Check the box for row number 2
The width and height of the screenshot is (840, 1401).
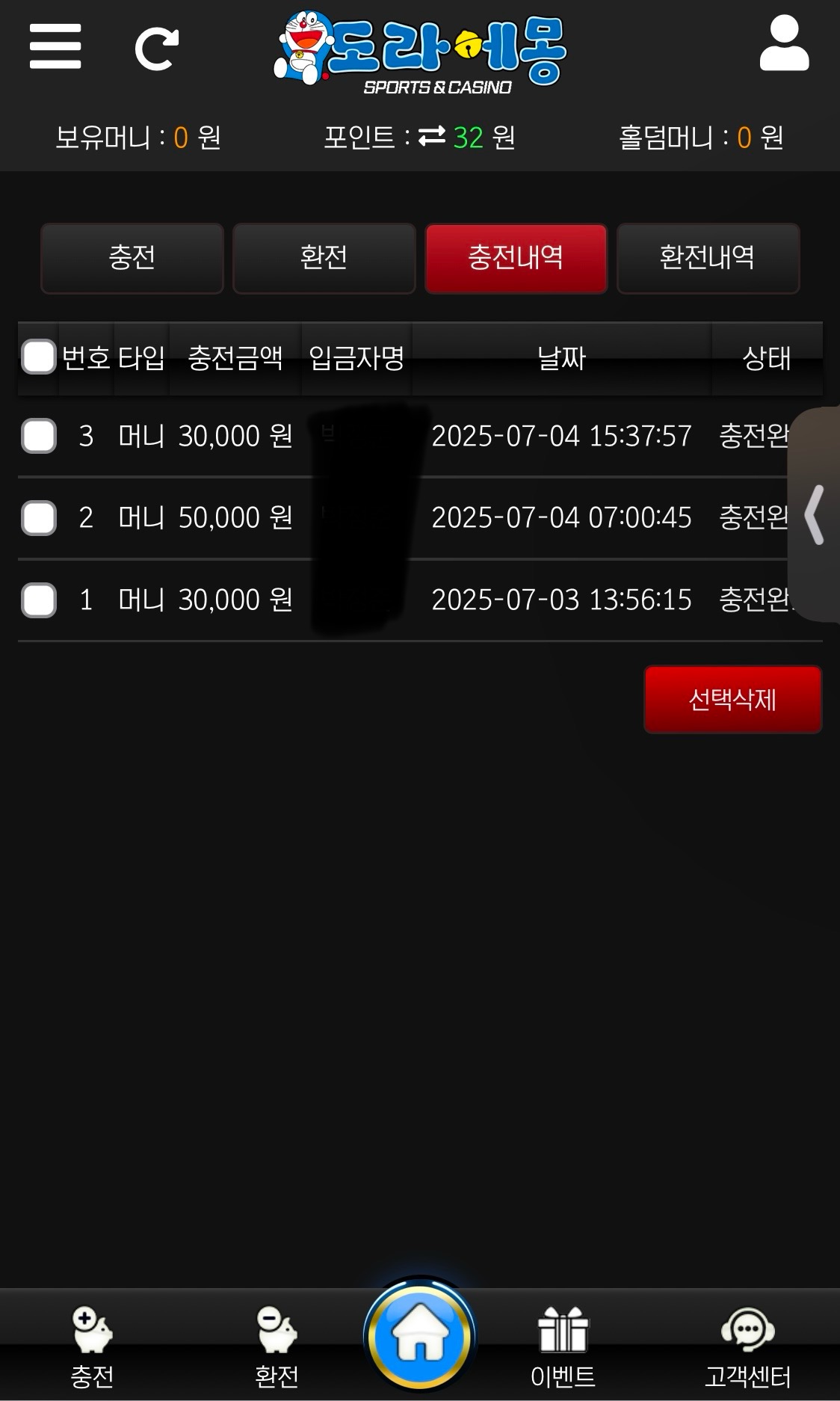coord(39,518)
